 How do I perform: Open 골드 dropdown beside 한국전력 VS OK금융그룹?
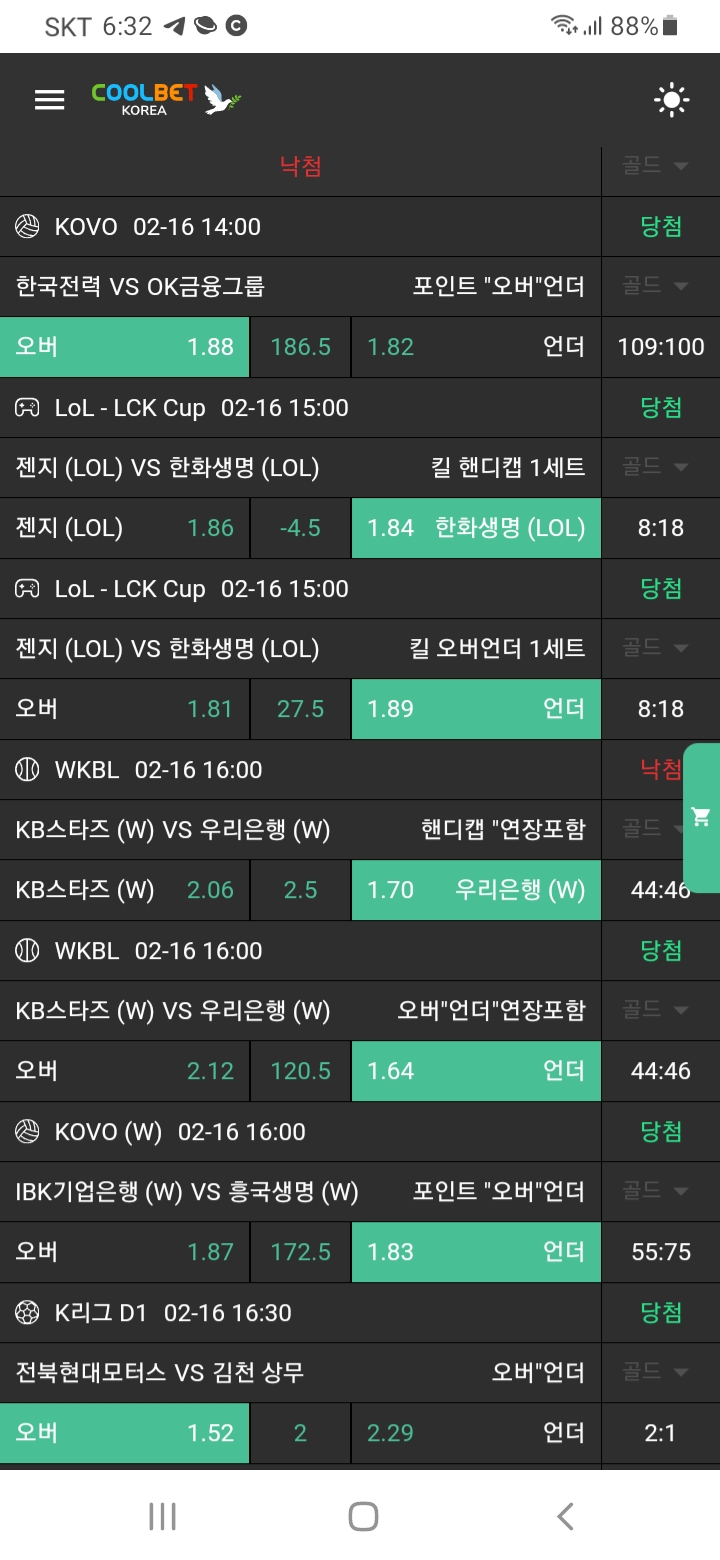pos(656,287)
